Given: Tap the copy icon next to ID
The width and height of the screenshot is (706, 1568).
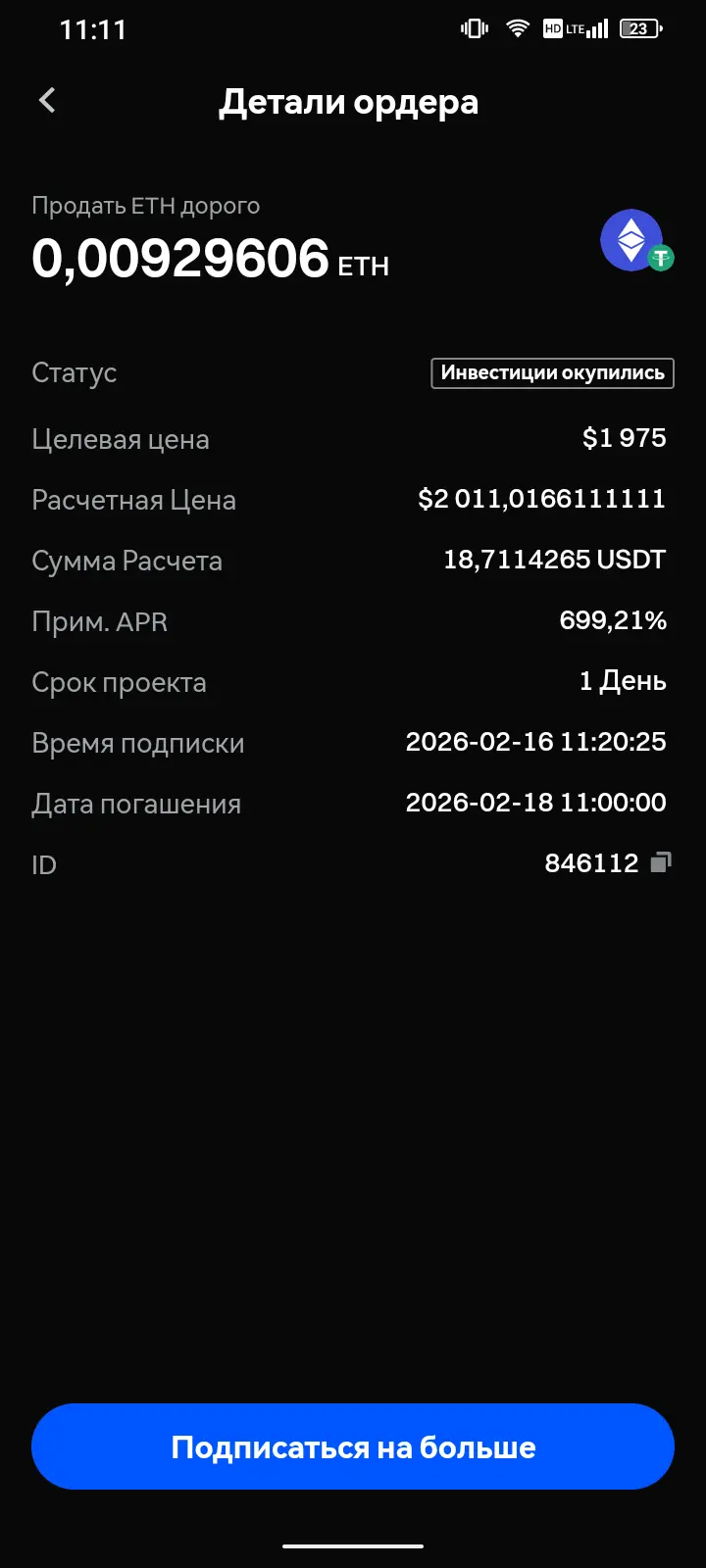Looking at the screenshot, I should (x=659, y=862).
